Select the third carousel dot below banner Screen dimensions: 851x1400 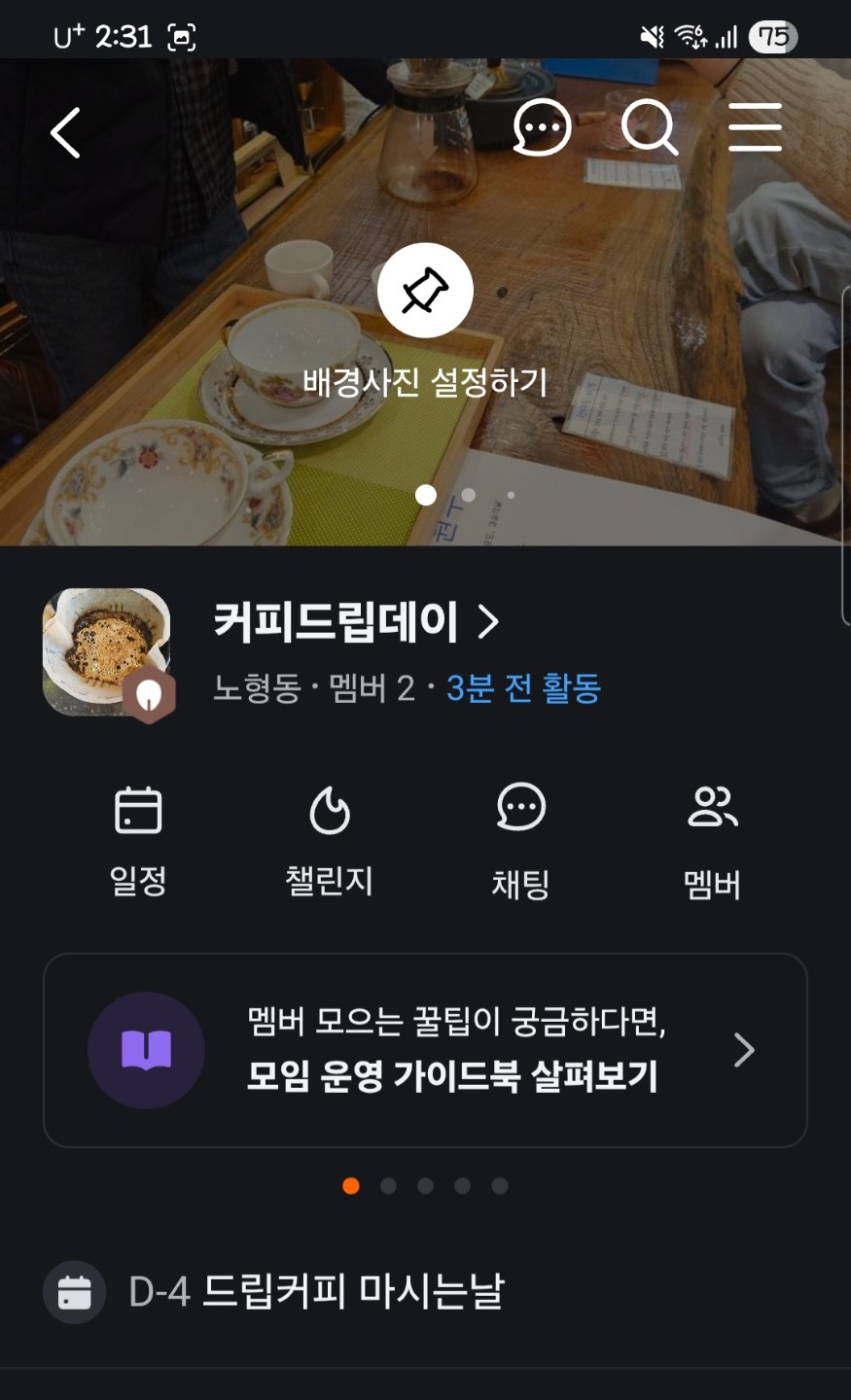tap(425, 1186)
